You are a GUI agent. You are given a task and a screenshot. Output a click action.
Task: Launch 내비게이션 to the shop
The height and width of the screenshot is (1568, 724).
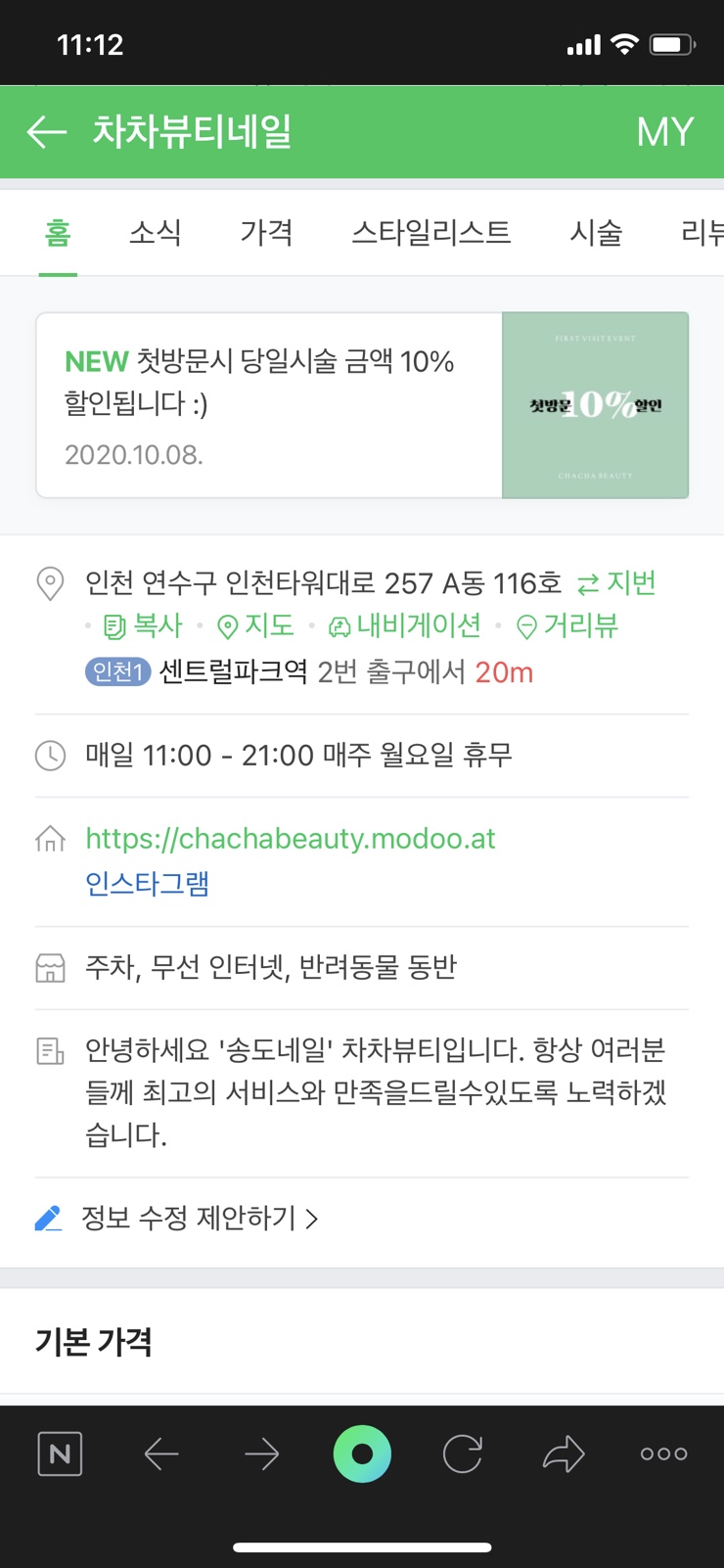point(405,625)
